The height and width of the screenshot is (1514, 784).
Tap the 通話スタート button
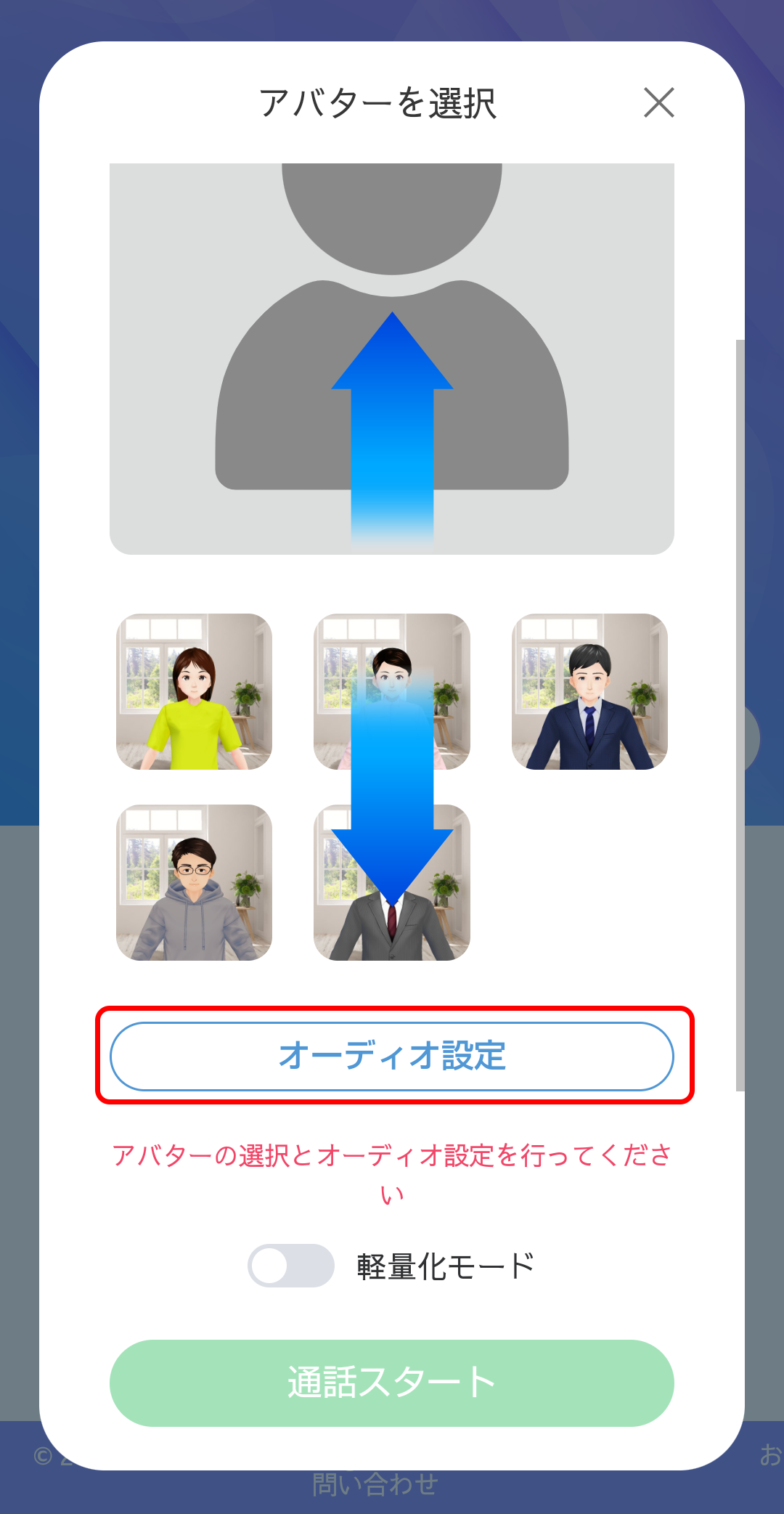point(392,1383)
